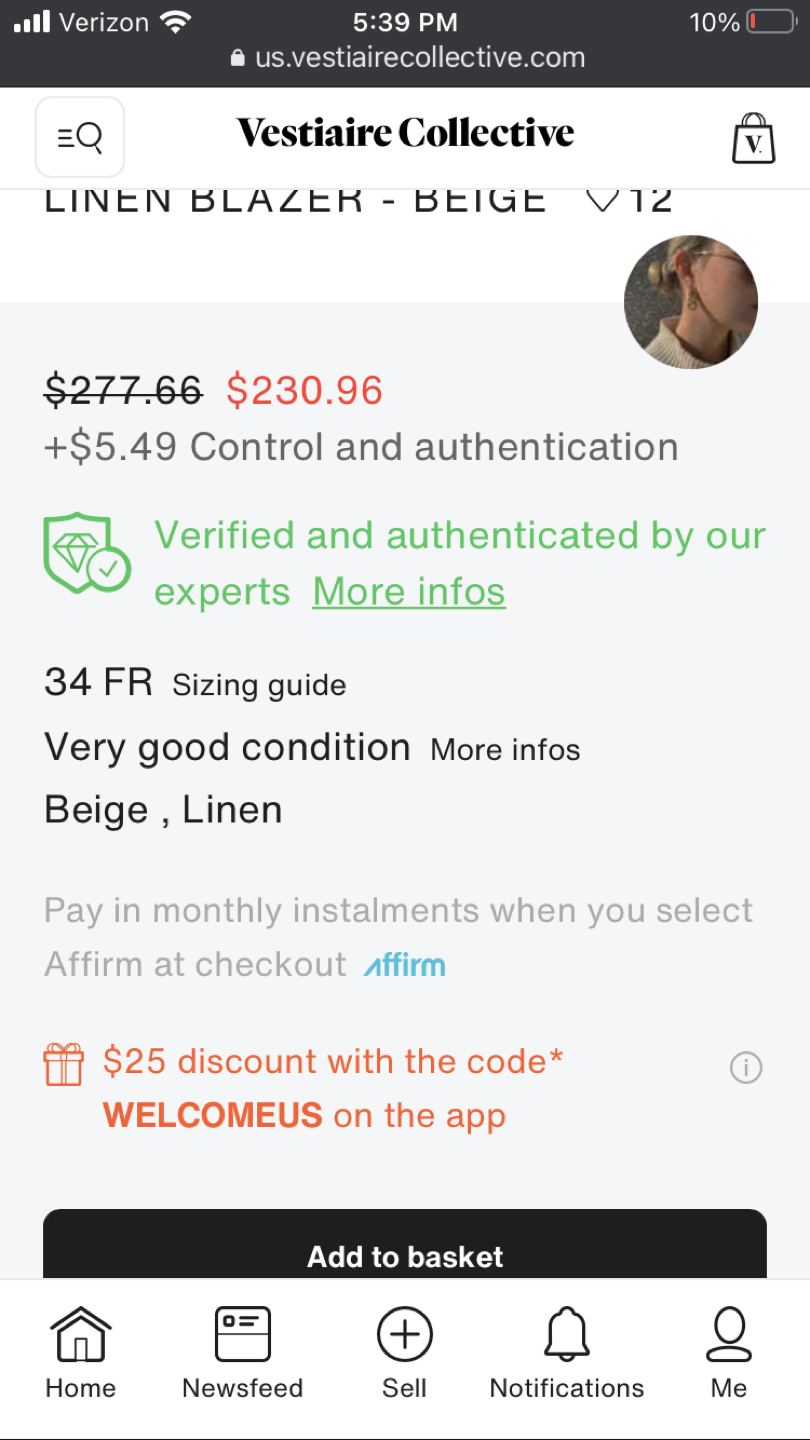Image resolution: width=810 pixels, height=1440 pixels.
Task: View More infos on Very good condition
Action: coord(505,750)
